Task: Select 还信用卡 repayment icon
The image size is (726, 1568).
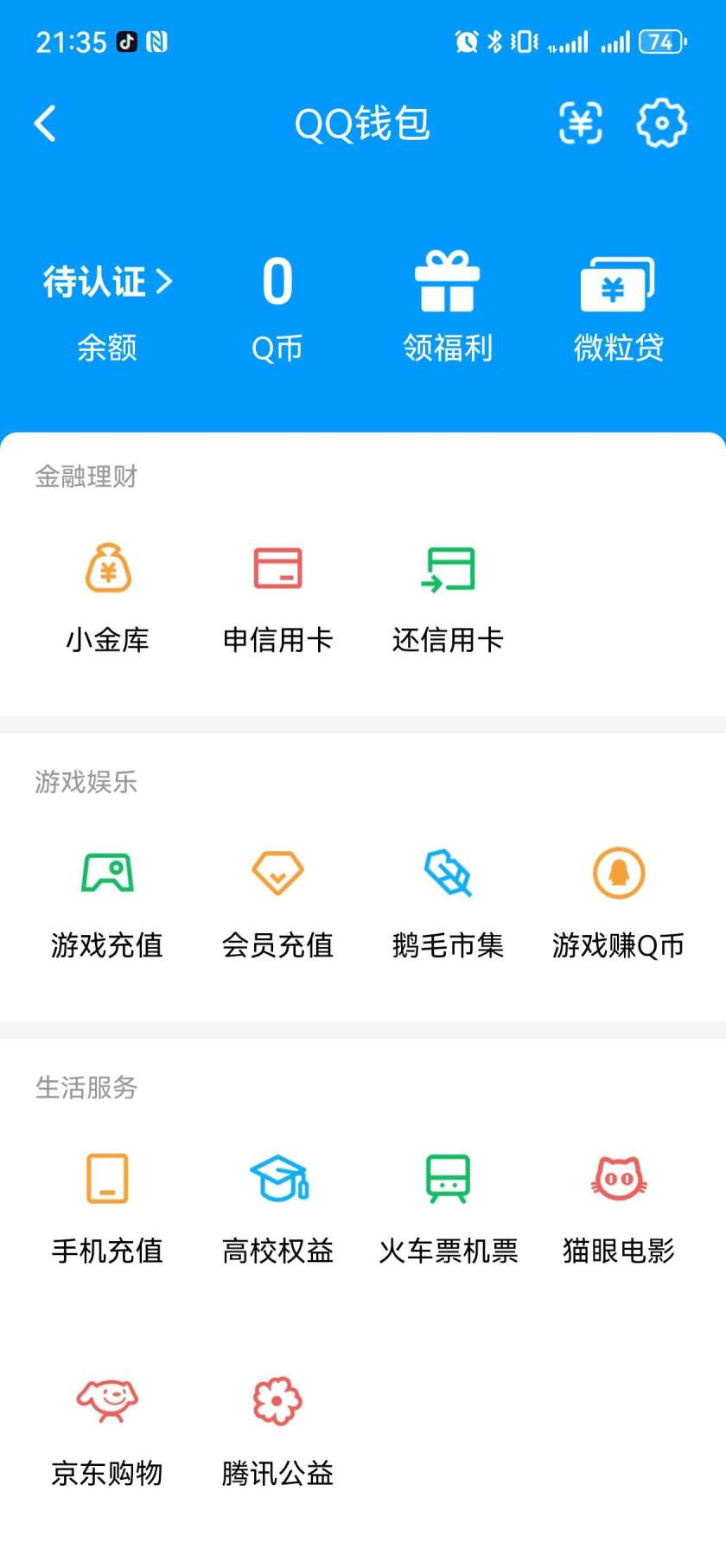Action: click(449, 568)
